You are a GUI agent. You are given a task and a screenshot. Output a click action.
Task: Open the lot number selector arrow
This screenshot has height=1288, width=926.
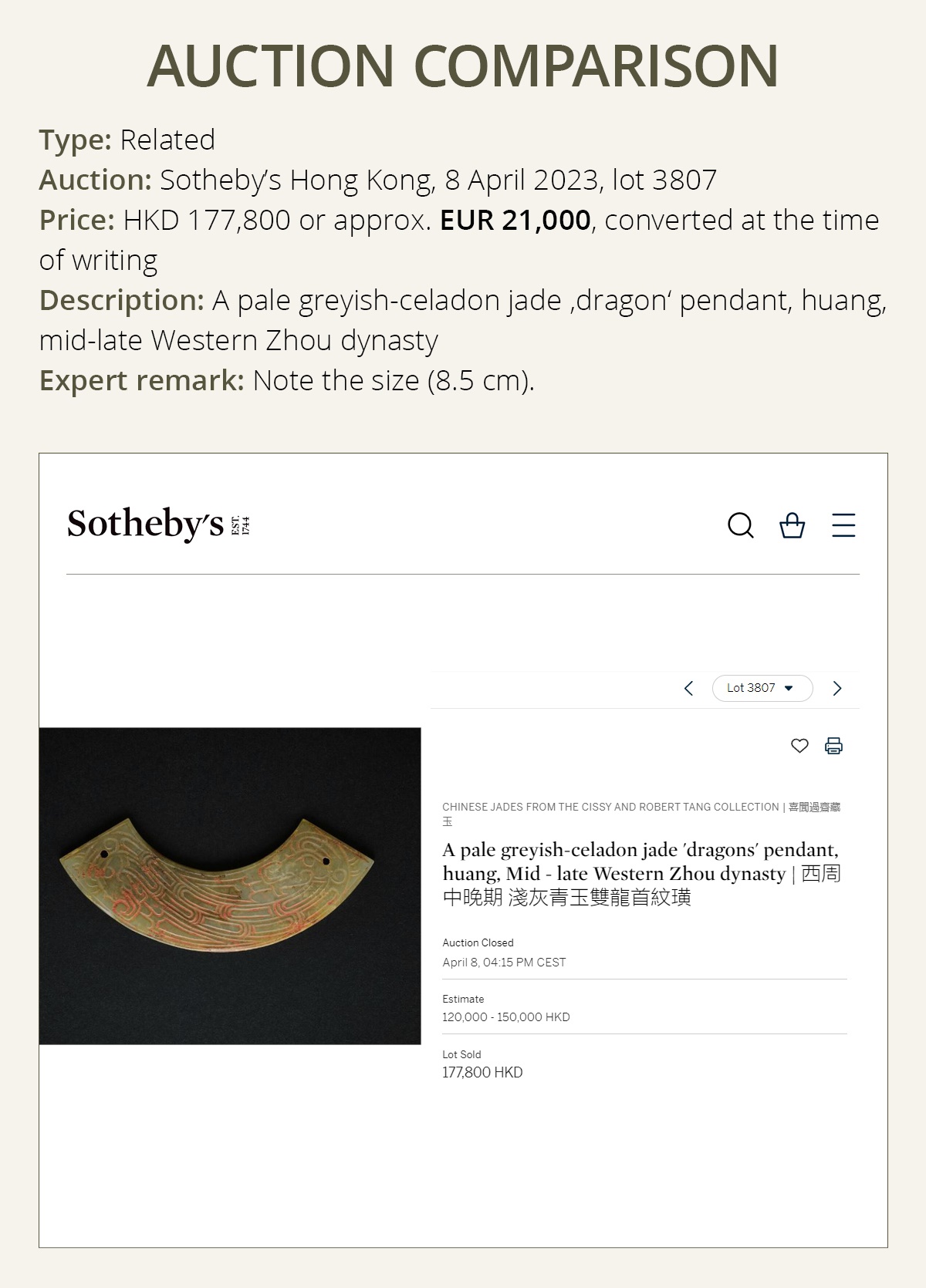click(x=789, y=688)
